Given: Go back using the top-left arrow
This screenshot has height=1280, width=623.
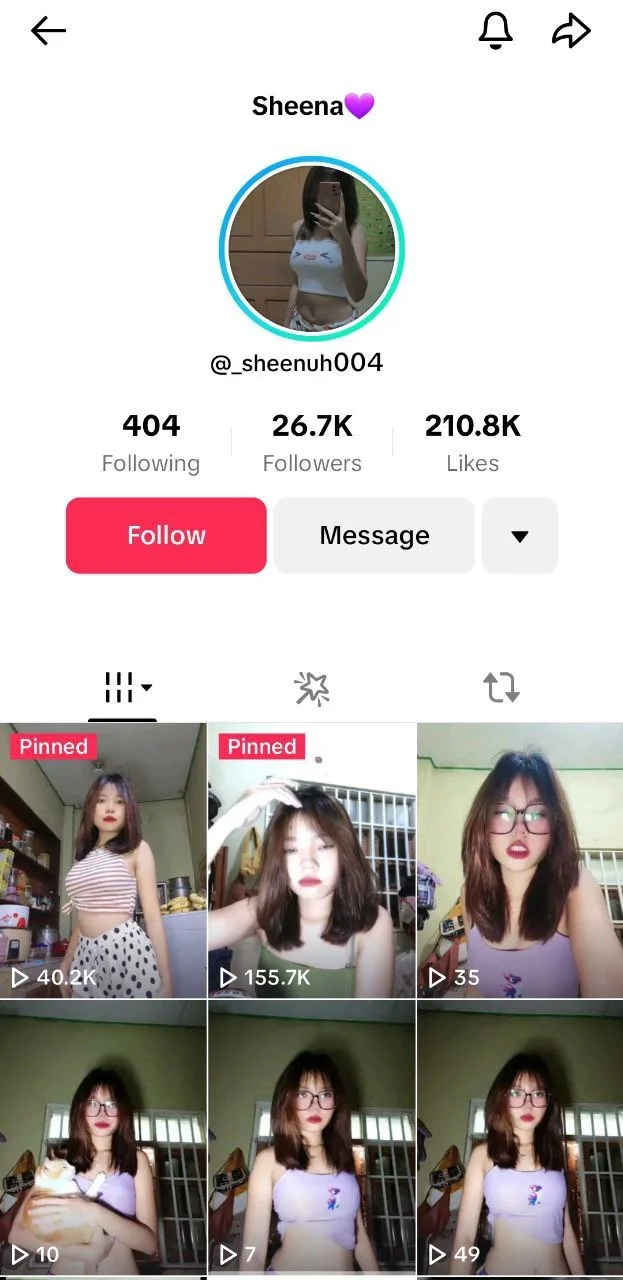Looking at the screenshot, I should coord(48,31).
